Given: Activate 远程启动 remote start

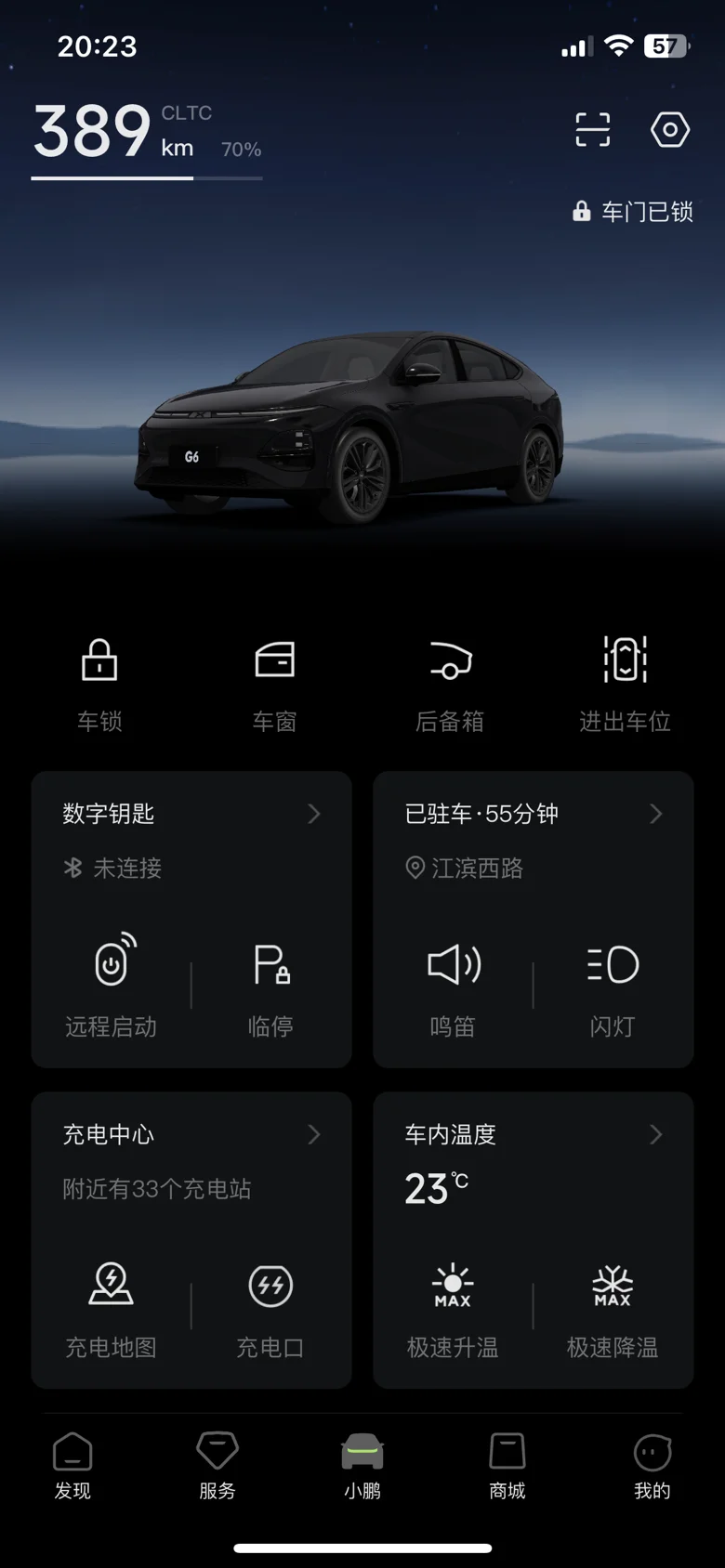Looking at the screenshot, I should click(x=112, y=987).
